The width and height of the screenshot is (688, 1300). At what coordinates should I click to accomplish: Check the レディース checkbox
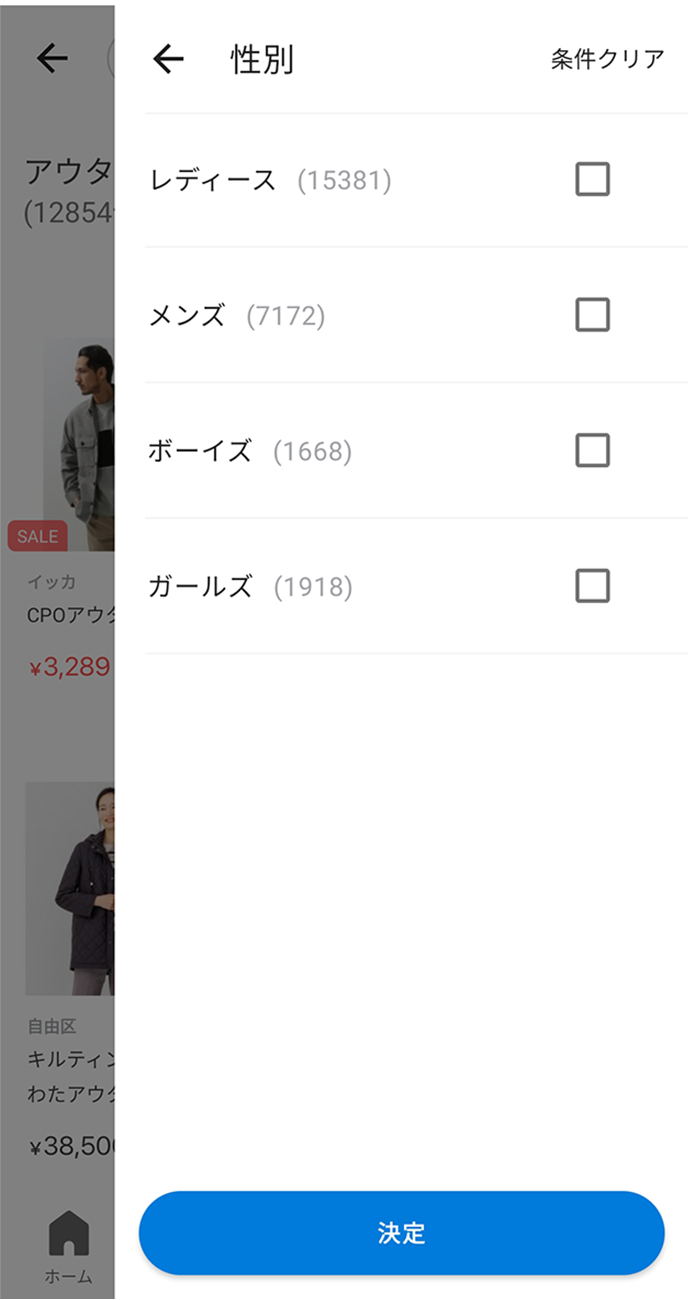click(592, 180)
